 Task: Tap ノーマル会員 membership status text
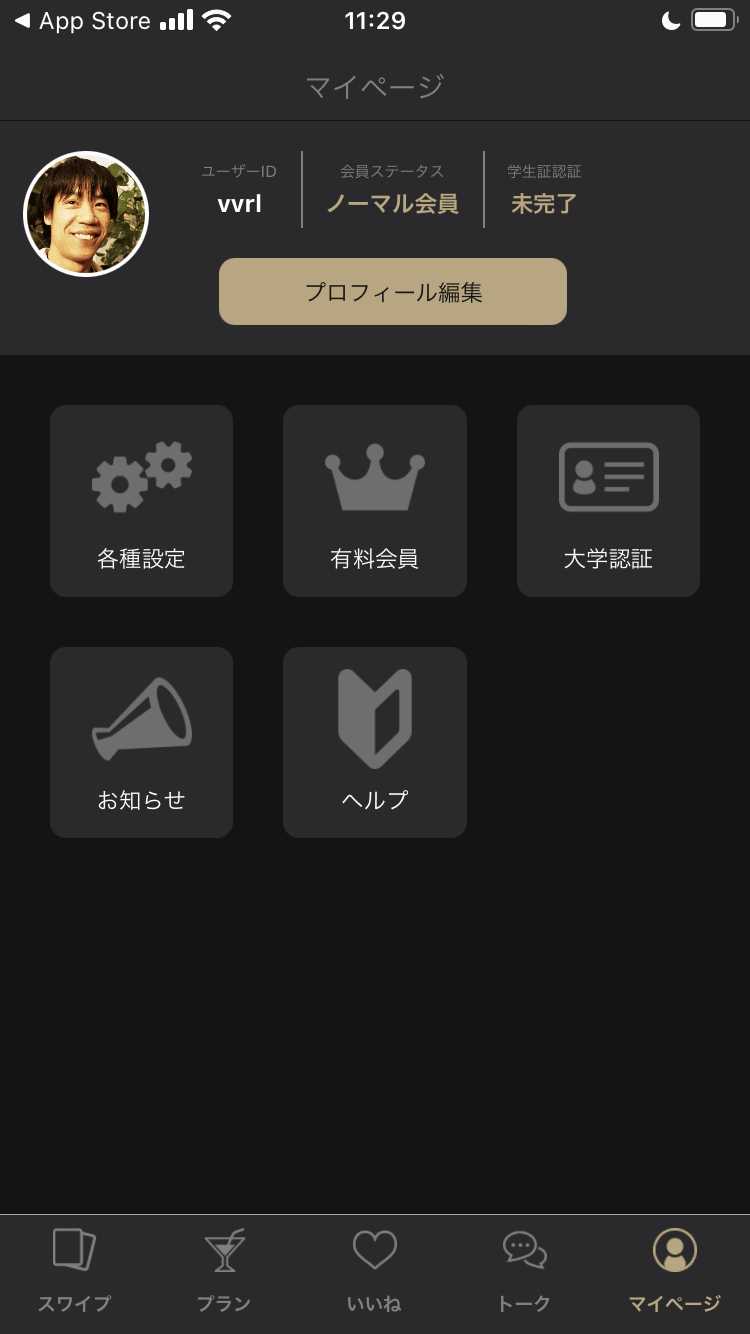tap(391, 203)
